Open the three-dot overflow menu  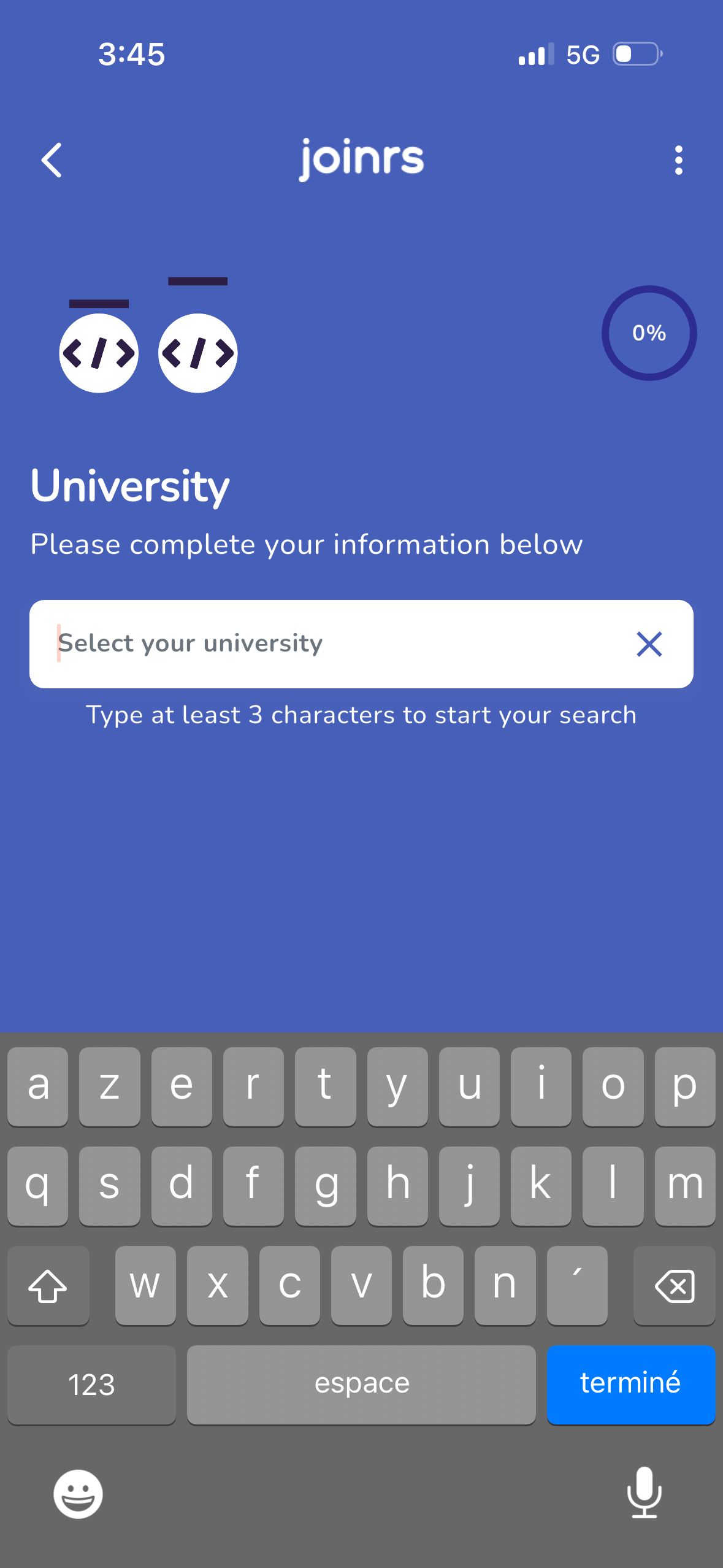coord(678,160)
